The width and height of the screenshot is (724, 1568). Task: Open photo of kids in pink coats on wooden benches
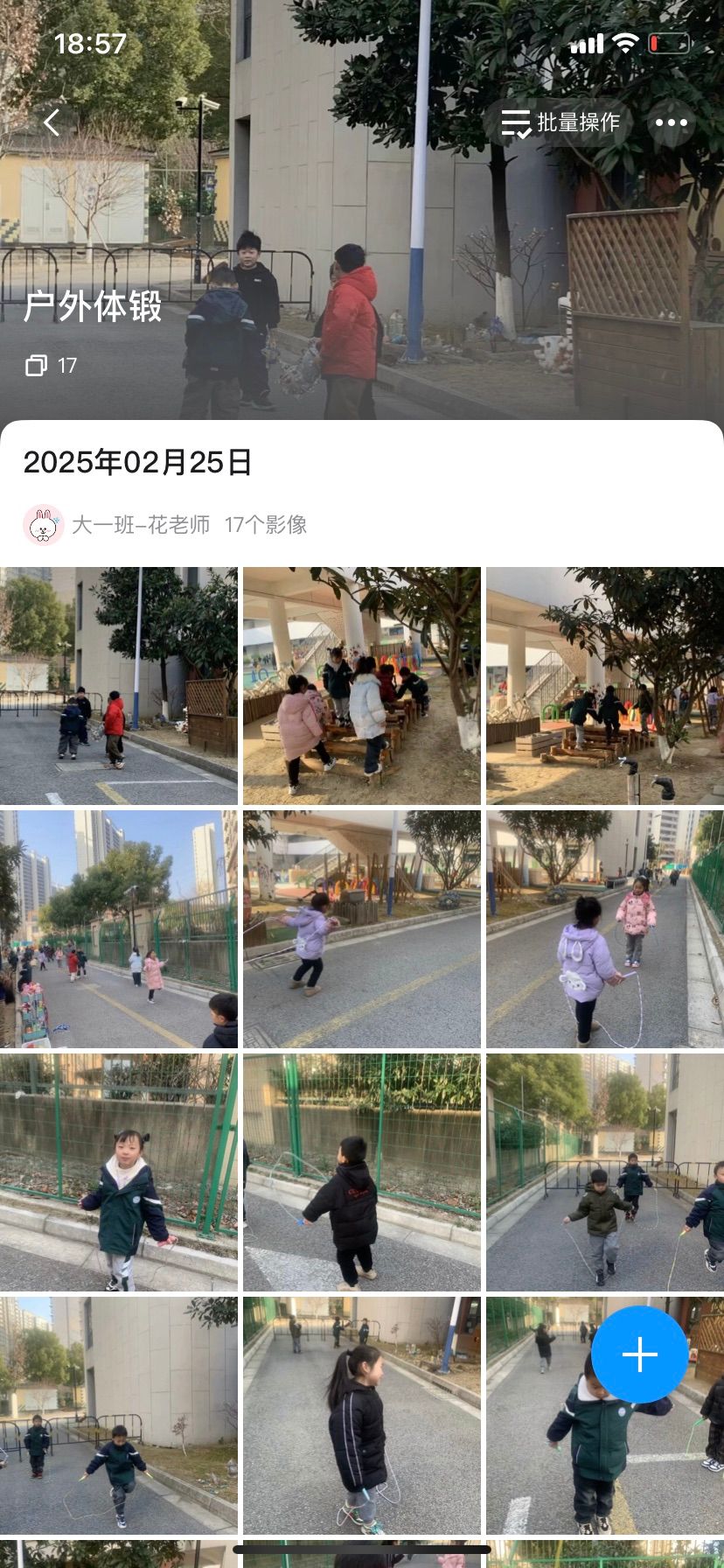[361, 686]
